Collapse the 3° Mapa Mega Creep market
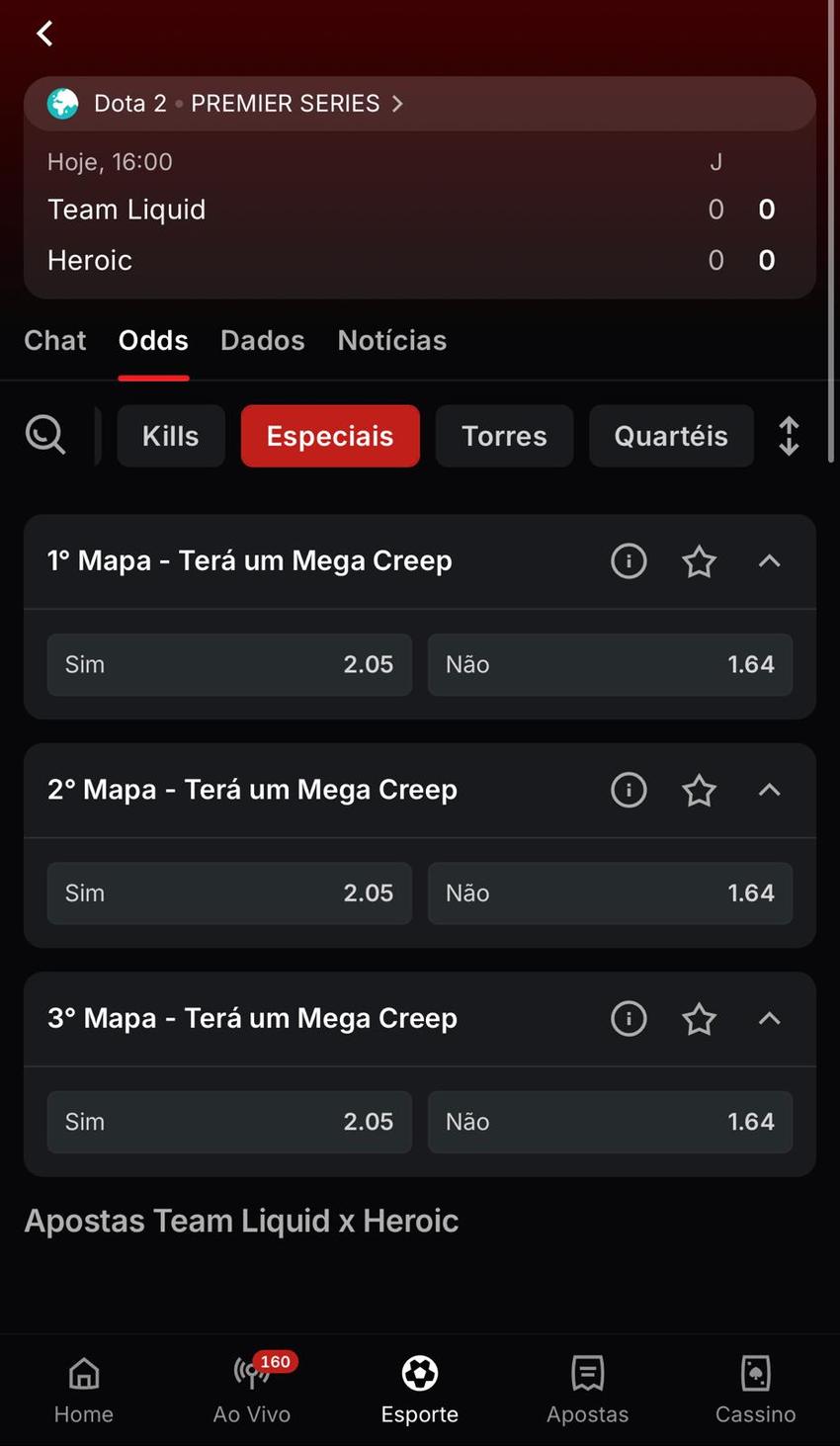The image size is (840, 1446). (x=769, y=1018)
